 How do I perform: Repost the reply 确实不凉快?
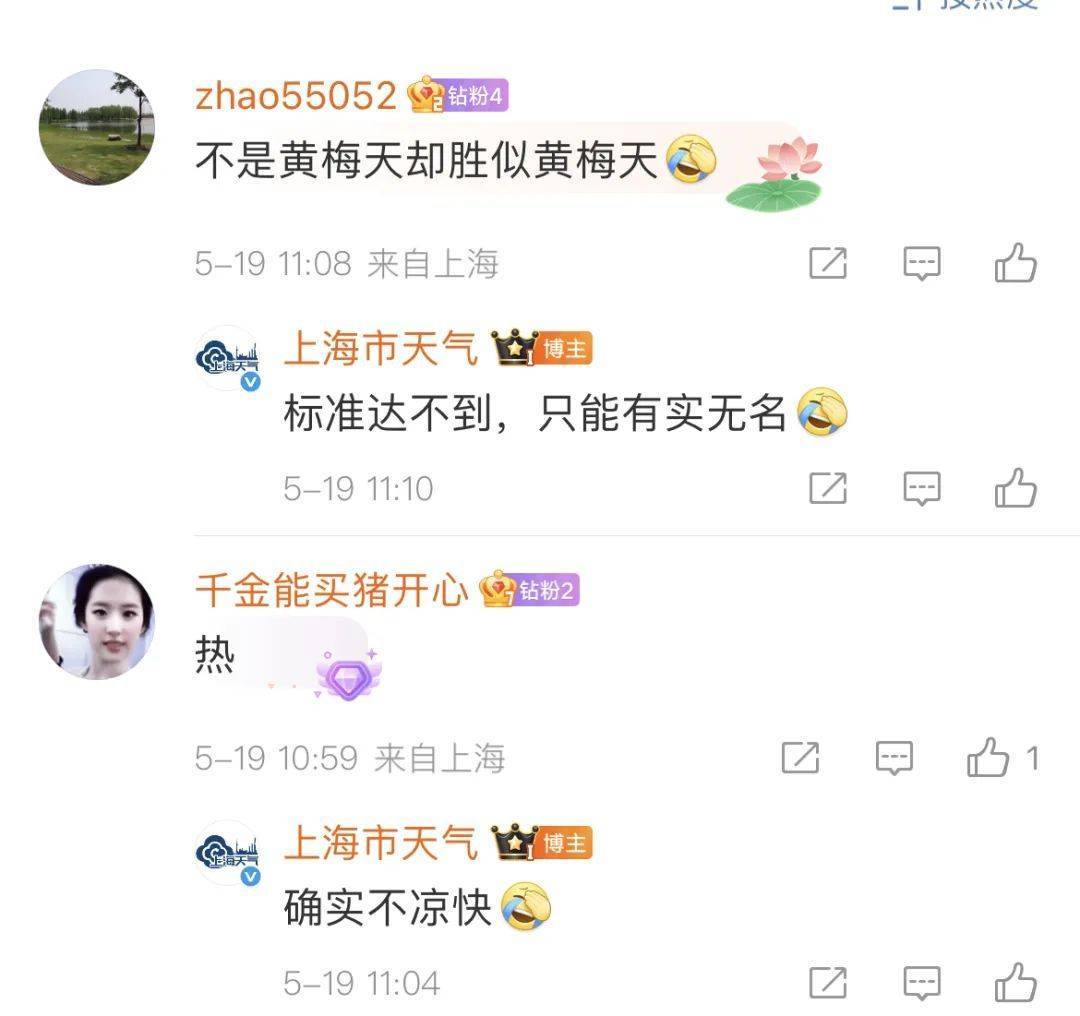click(x=828, y=982)
